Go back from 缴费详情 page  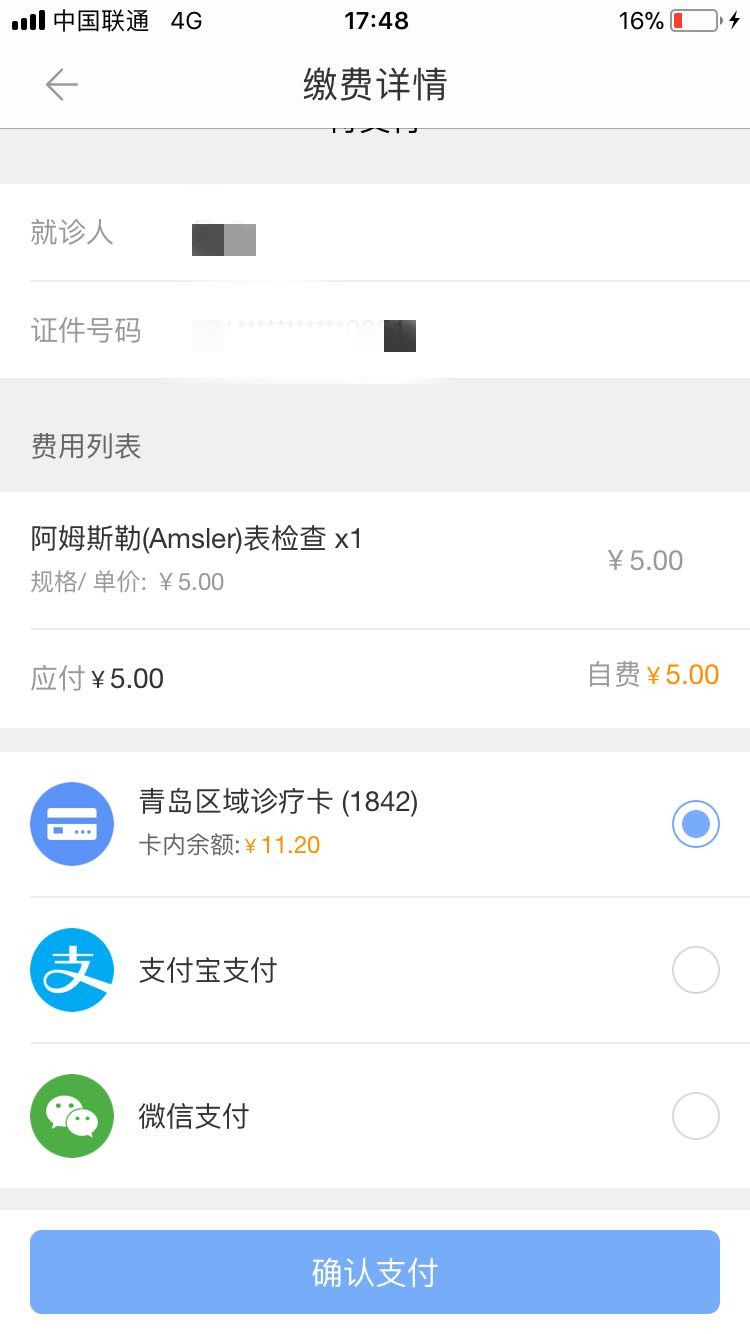tap(61, 85)
